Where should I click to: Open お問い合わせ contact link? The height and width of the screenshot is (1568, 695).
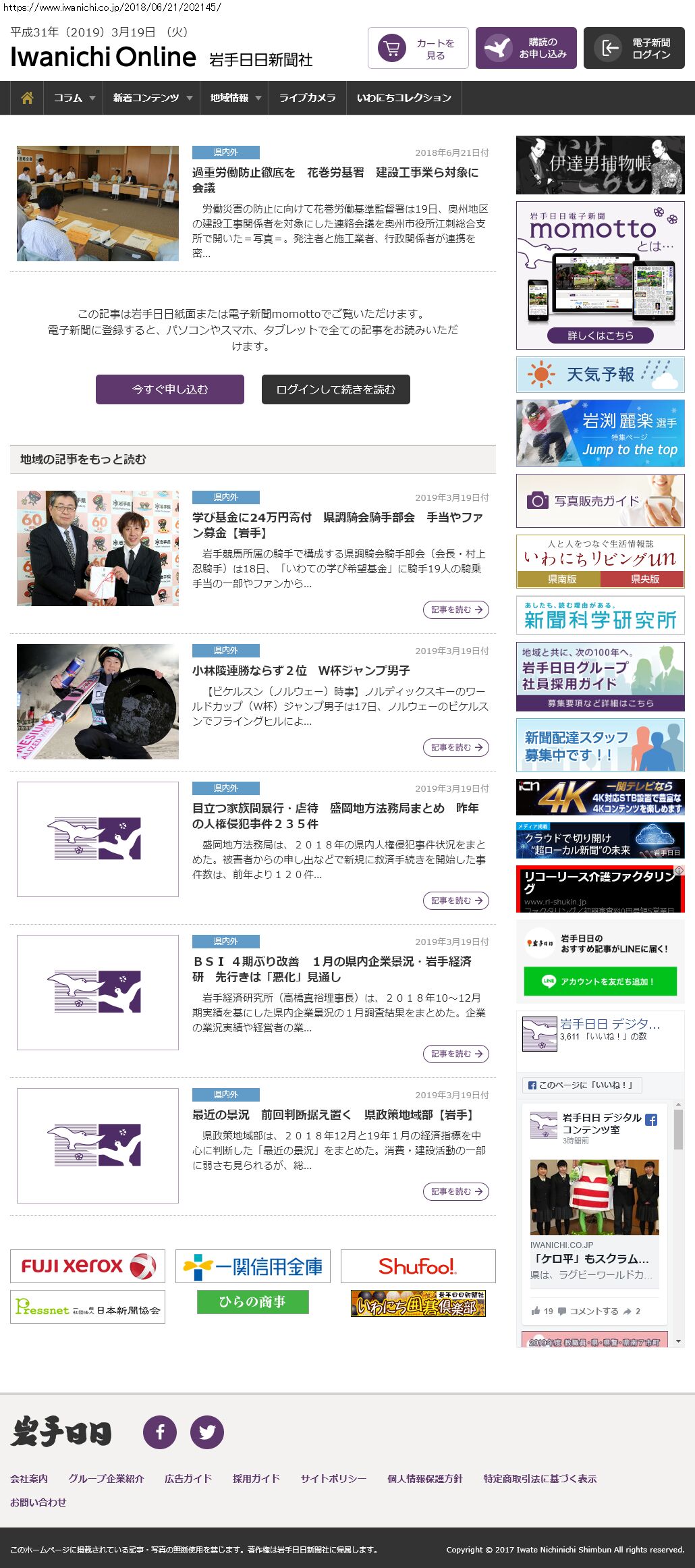pos(38,1503)
